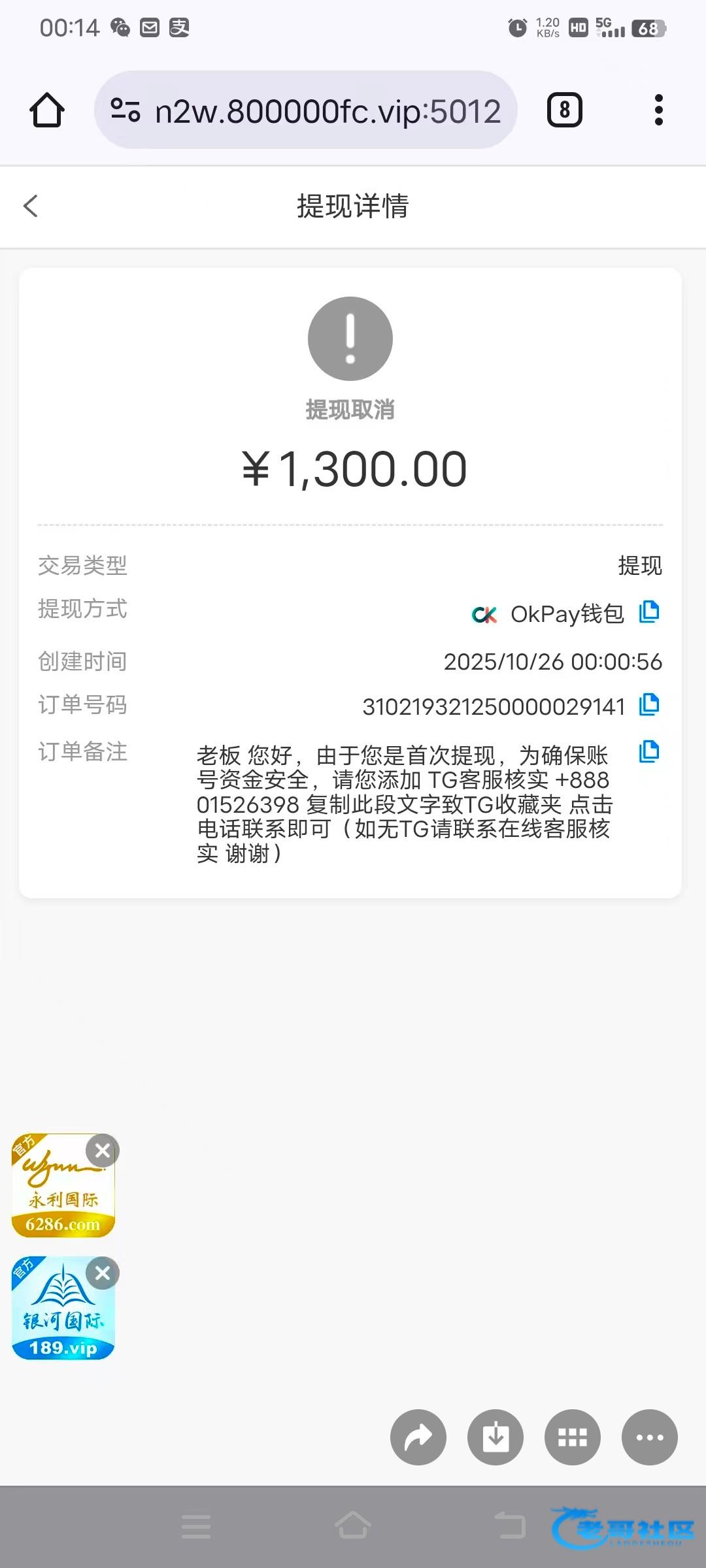Open the browser home page

[47, 110]
